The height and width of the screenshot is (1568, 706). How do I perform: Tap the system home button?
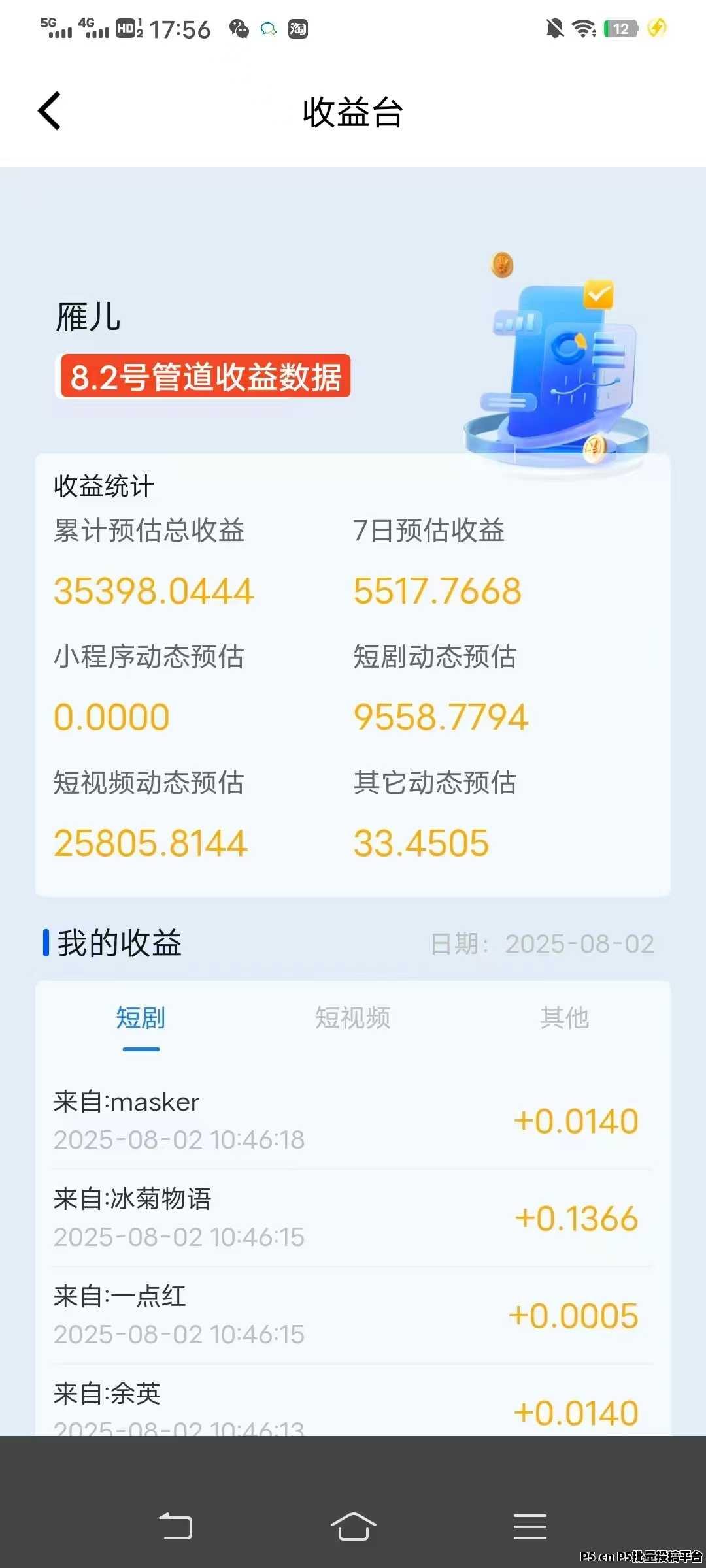[353, 1526]
